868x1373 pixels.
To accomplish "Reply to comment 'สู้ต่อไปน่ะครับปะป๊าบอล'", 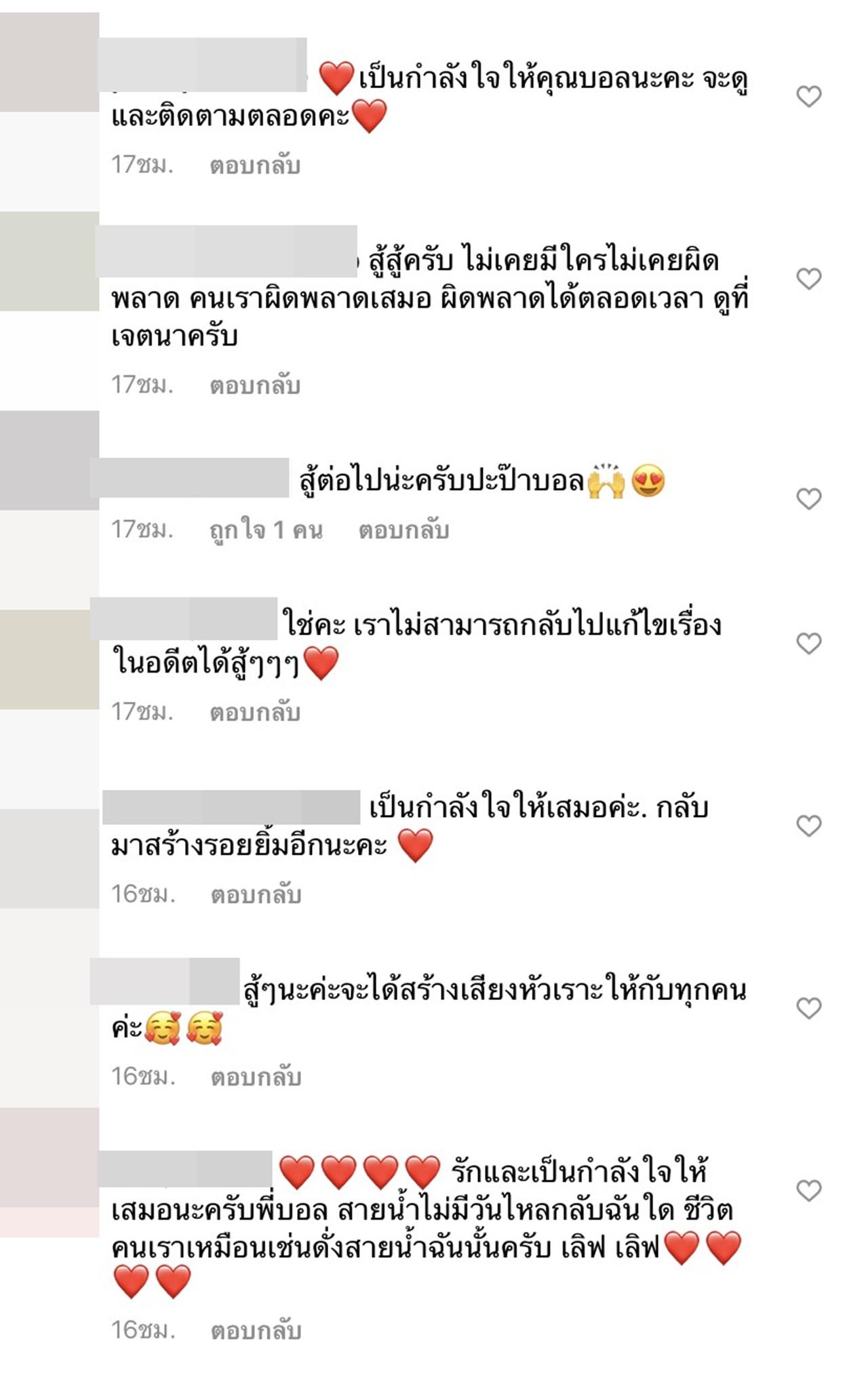I will [x=403, y=530].
